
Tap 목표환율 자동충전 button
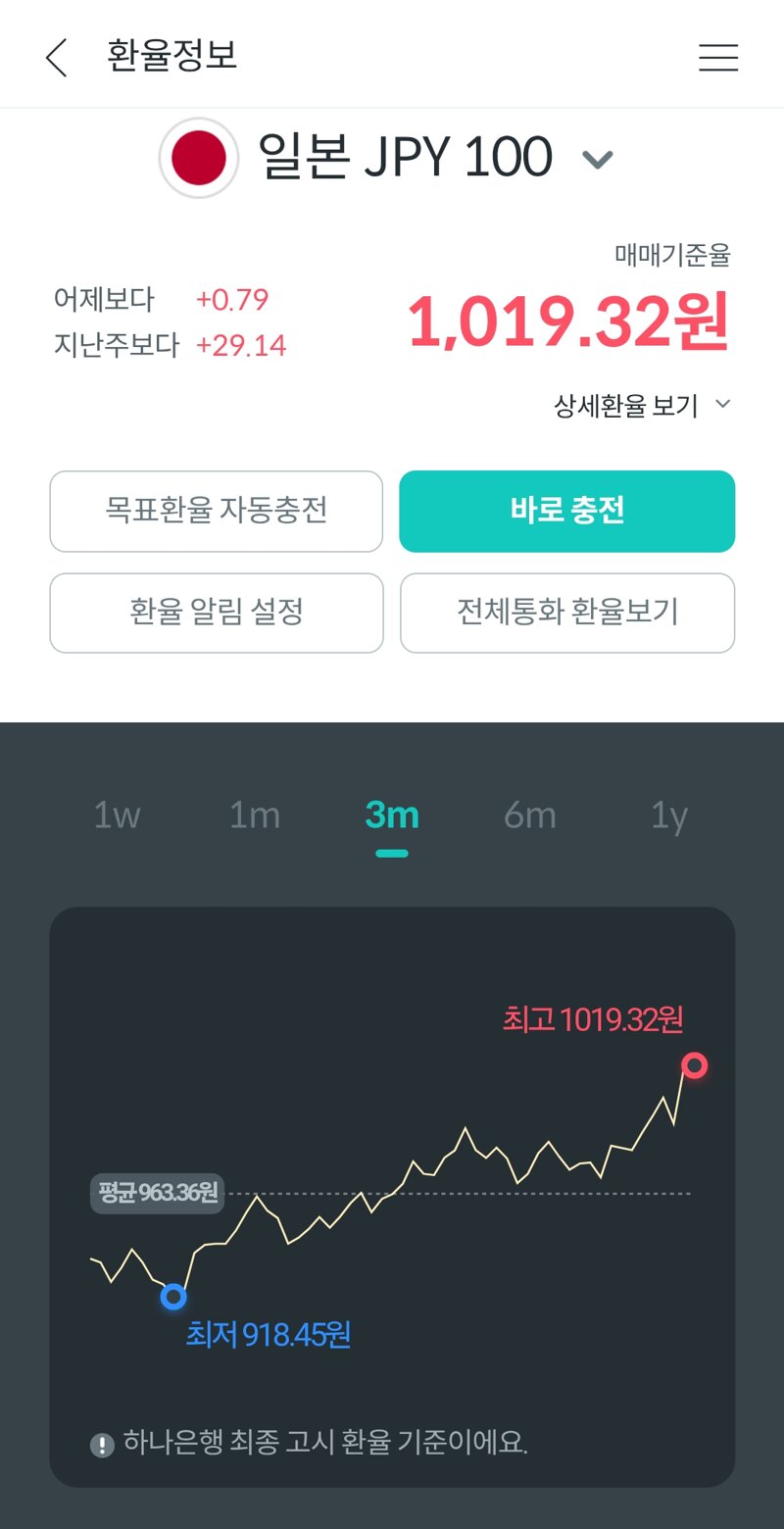[x=217, y=512]
